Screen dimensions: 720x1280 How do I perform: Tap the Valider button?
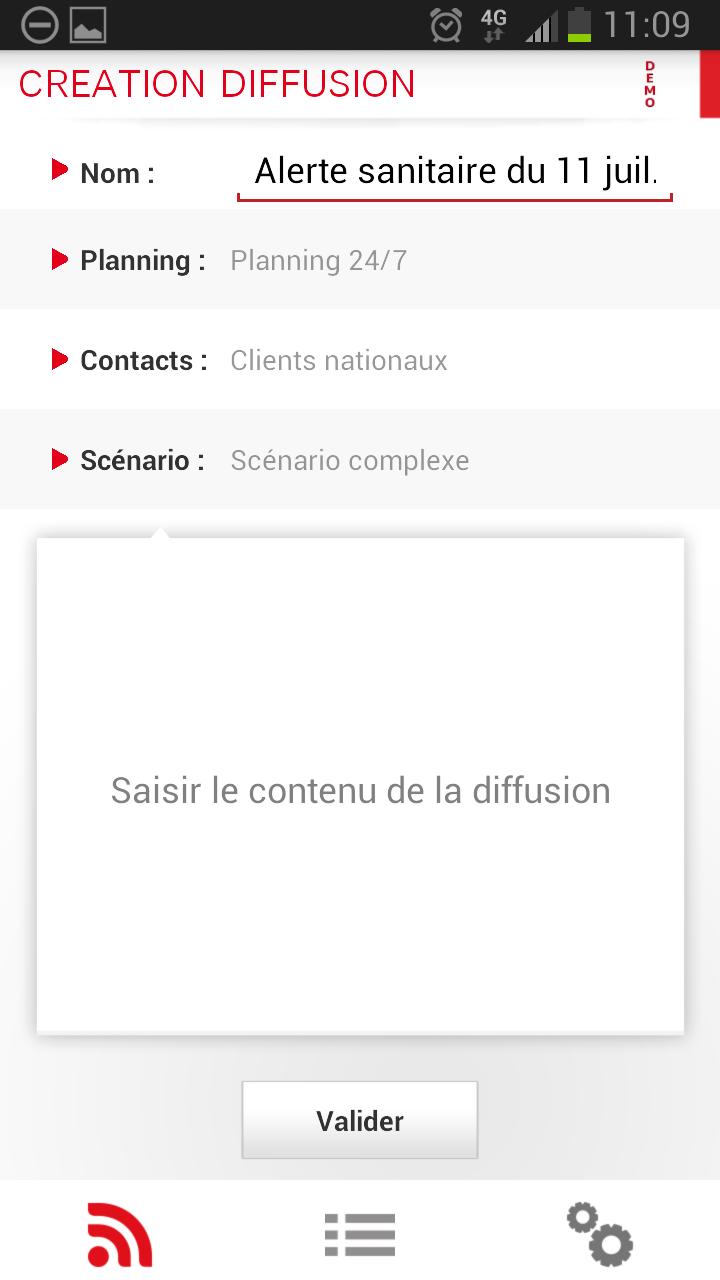(360, 1120)
